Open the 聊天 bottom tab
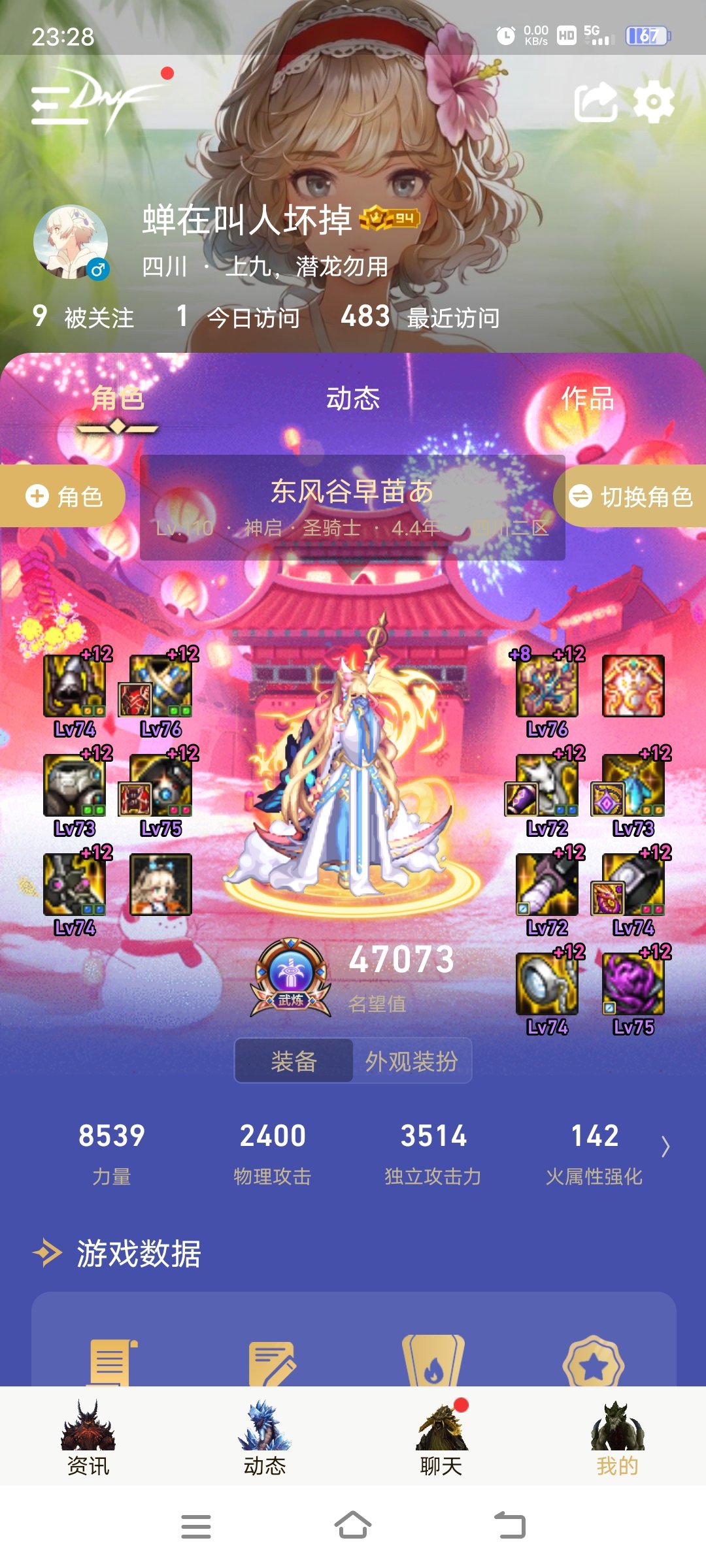706x1568 pixels. [441, 1439]
